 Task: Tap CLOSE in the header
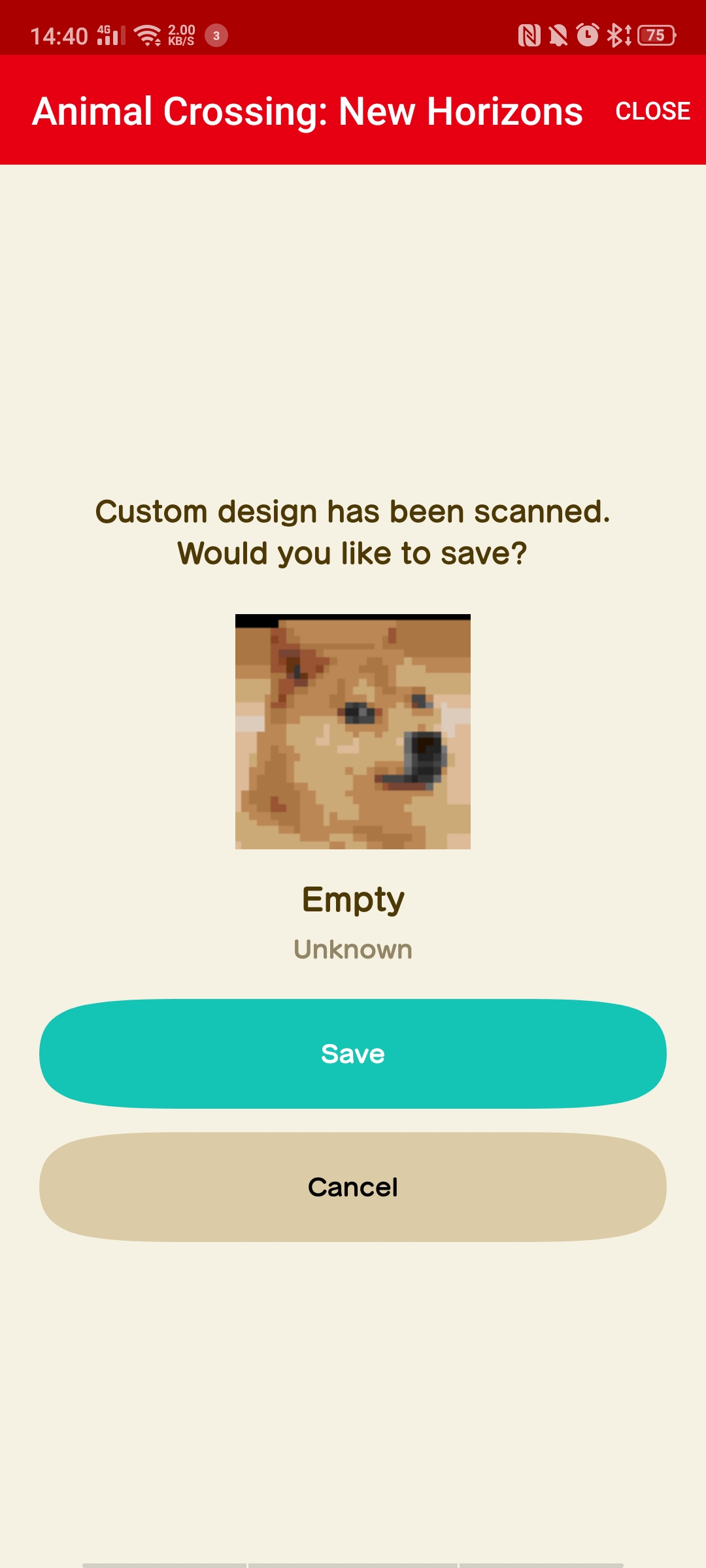point(652,111)
